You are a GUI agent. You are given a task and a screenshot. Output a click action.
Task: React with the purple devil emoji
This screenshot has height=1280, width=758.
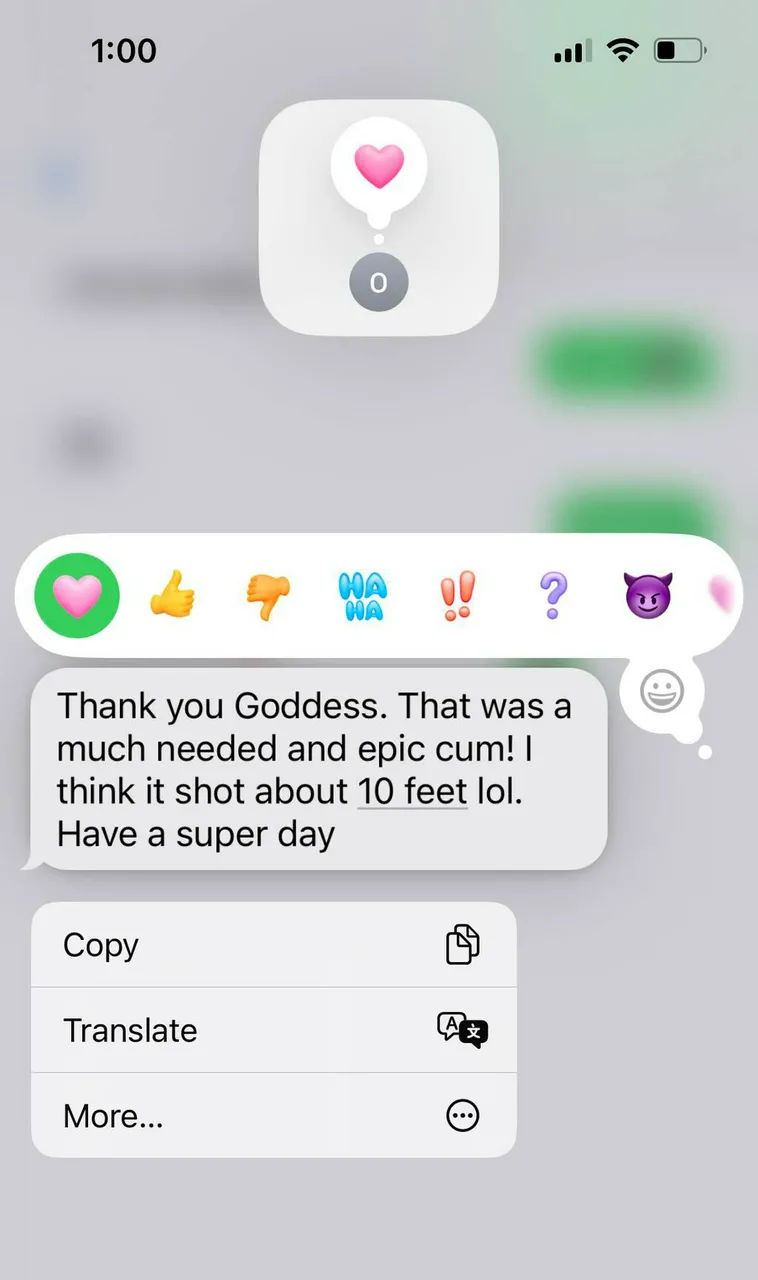click(x=648, y=597)
